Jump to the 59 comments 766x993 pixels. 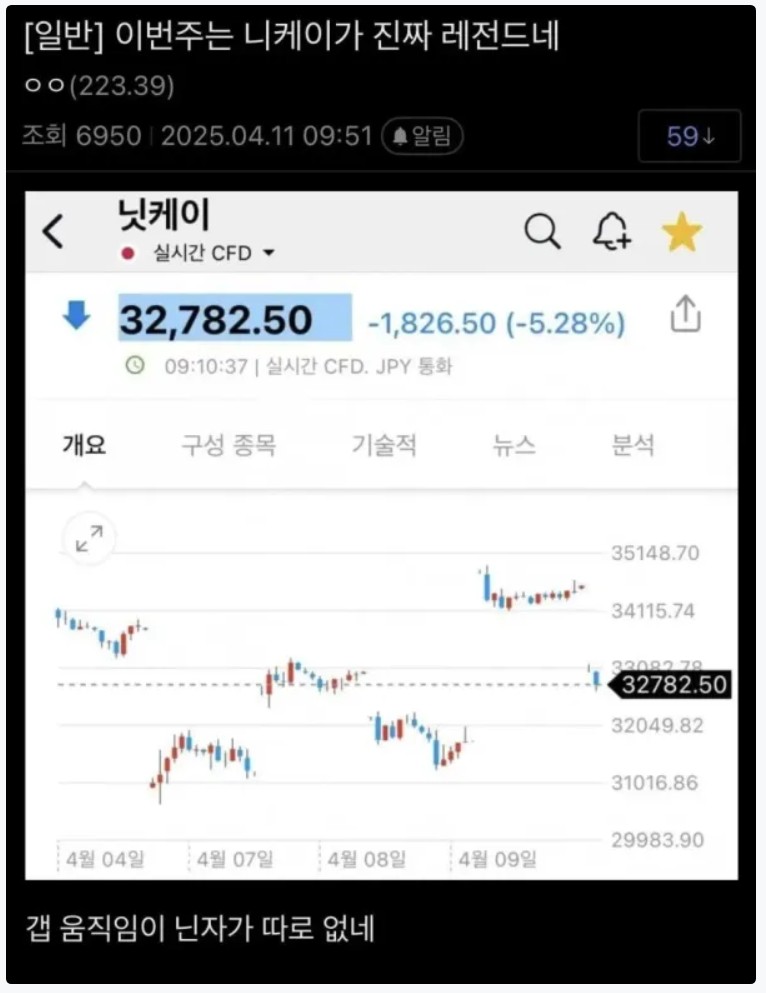[690, 136]
